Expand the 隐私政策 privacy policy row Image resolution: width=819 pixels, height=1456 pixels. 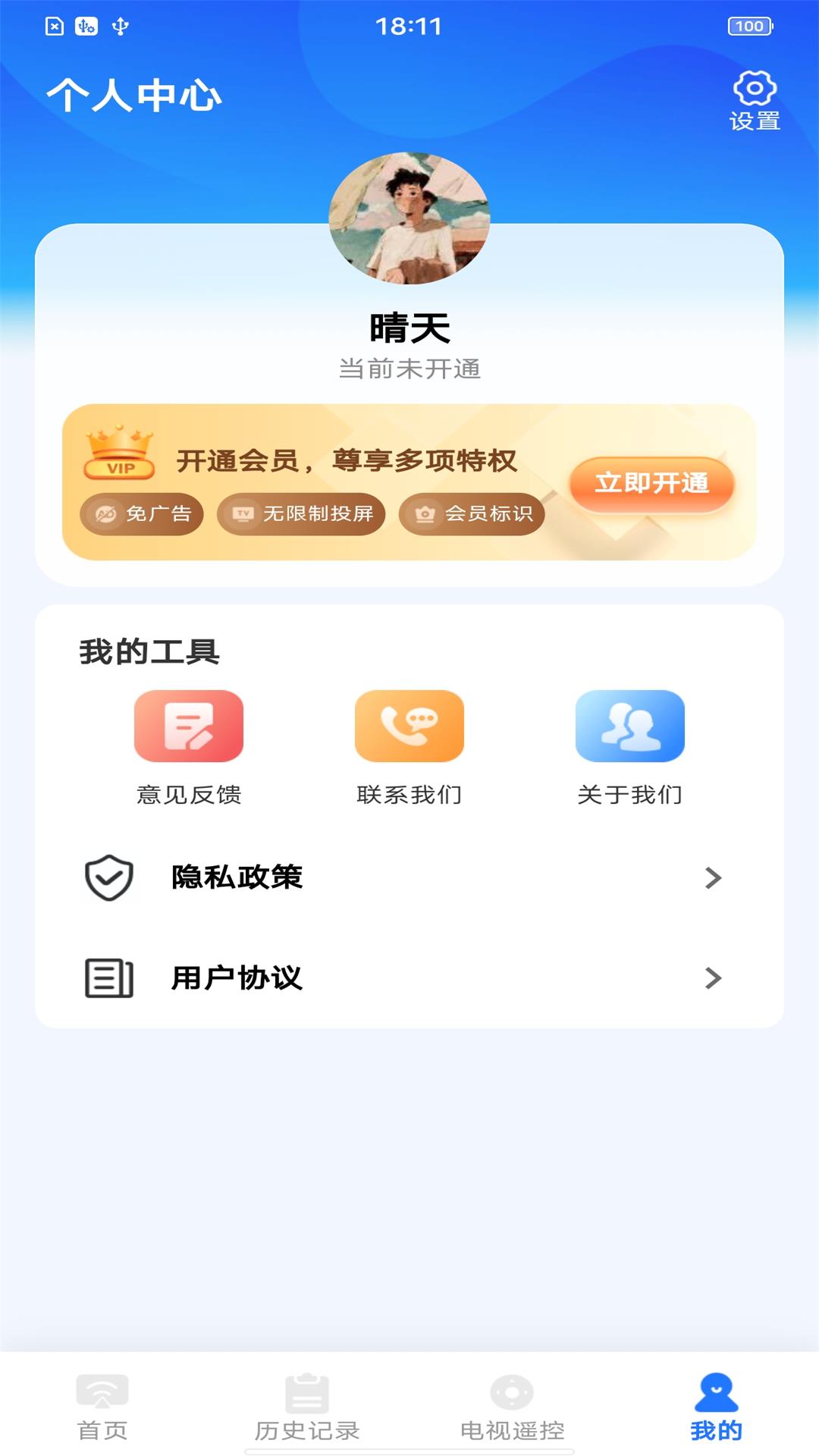[x=409, y=878]
